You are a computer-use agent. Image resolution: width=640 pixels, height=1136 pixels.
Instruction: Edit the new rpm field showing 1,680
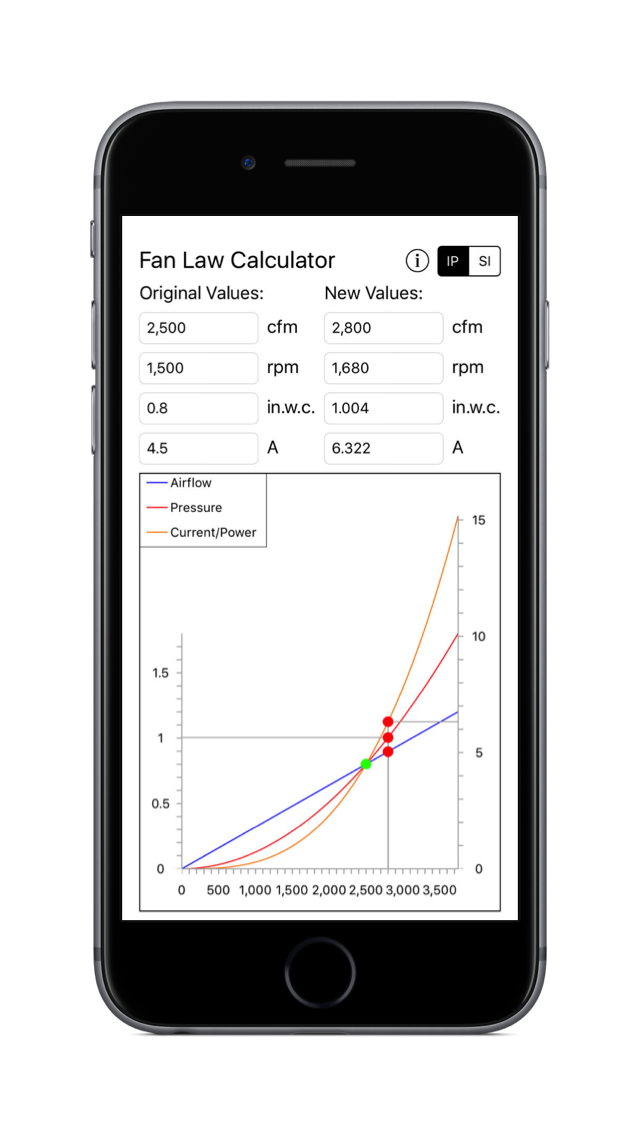[383, 368]
